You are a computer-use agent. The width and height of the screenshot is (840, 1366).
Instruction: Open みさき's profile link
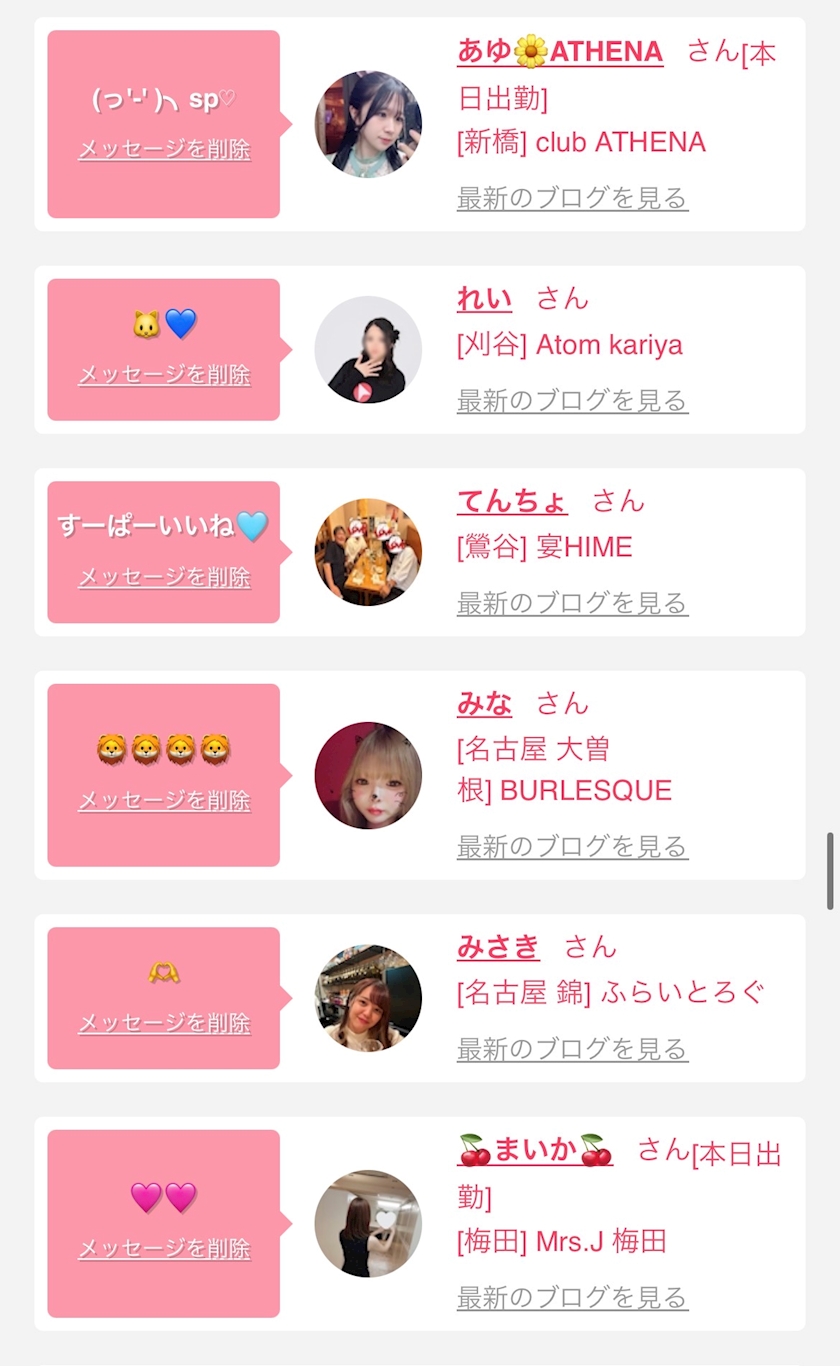pos(498,946)
